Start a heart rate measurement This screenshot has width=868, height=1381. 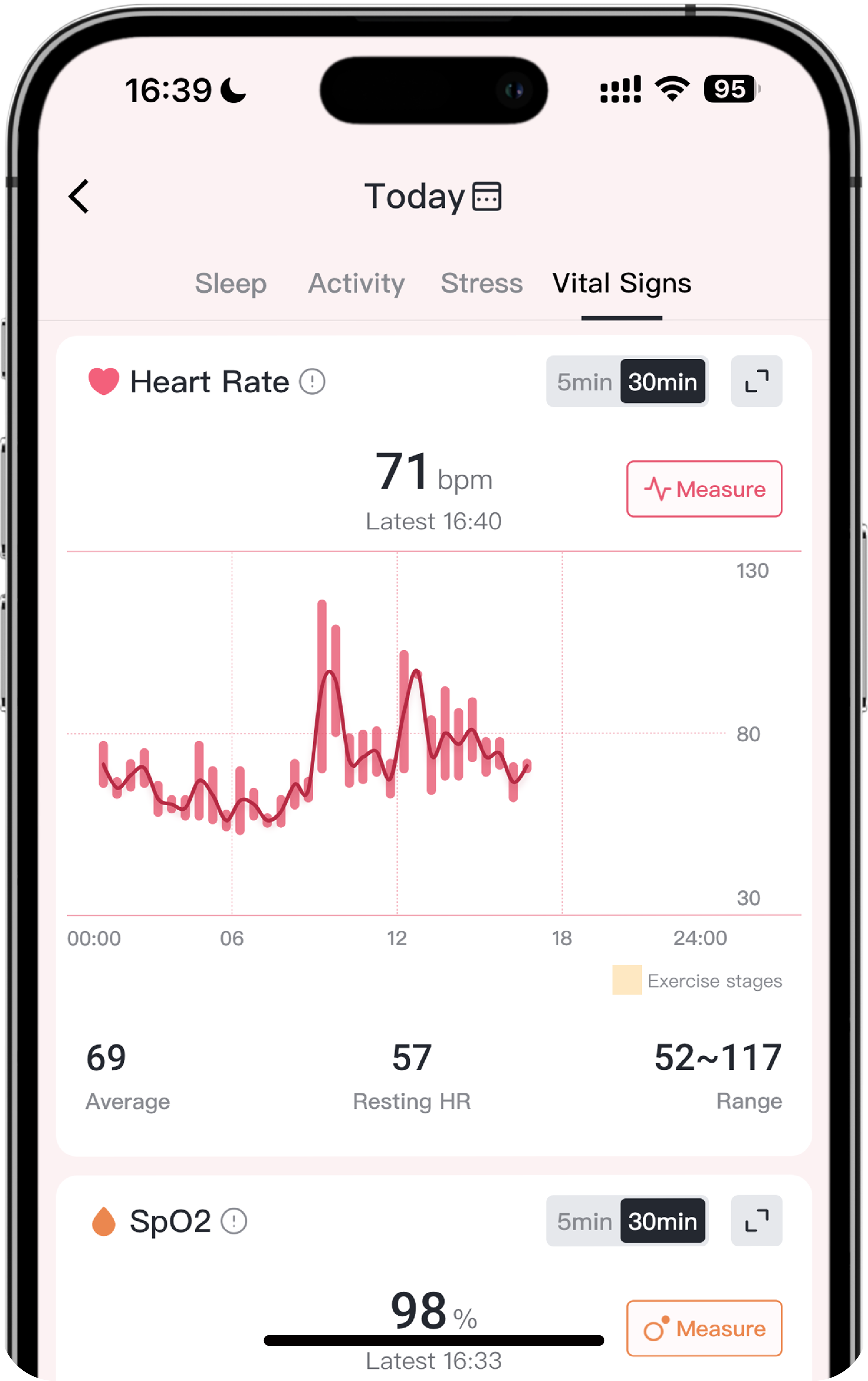click(704, 489)
